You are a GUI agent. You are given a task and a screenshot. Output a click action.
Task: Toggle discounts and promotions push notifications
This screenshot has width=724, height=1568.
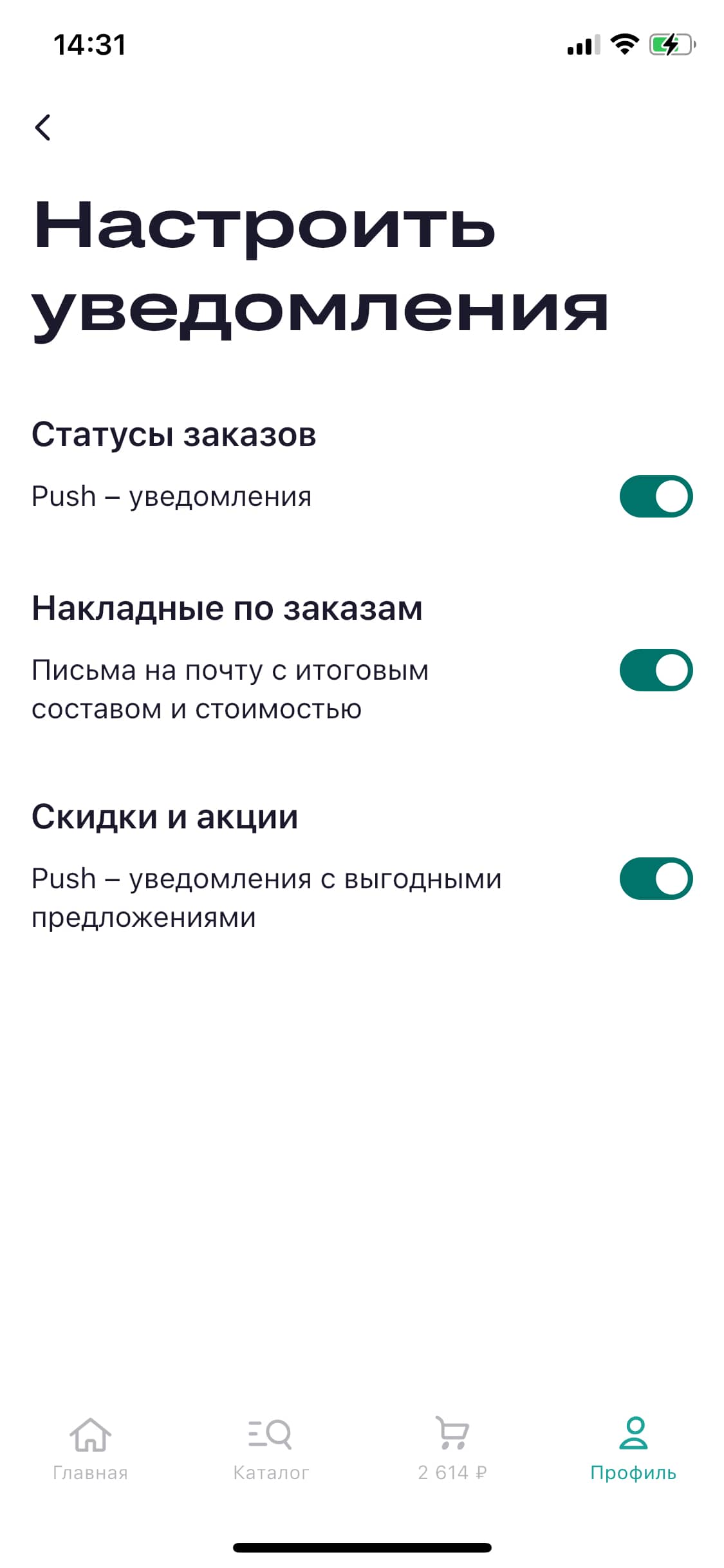pyautogui.click(x=655, y=879)
